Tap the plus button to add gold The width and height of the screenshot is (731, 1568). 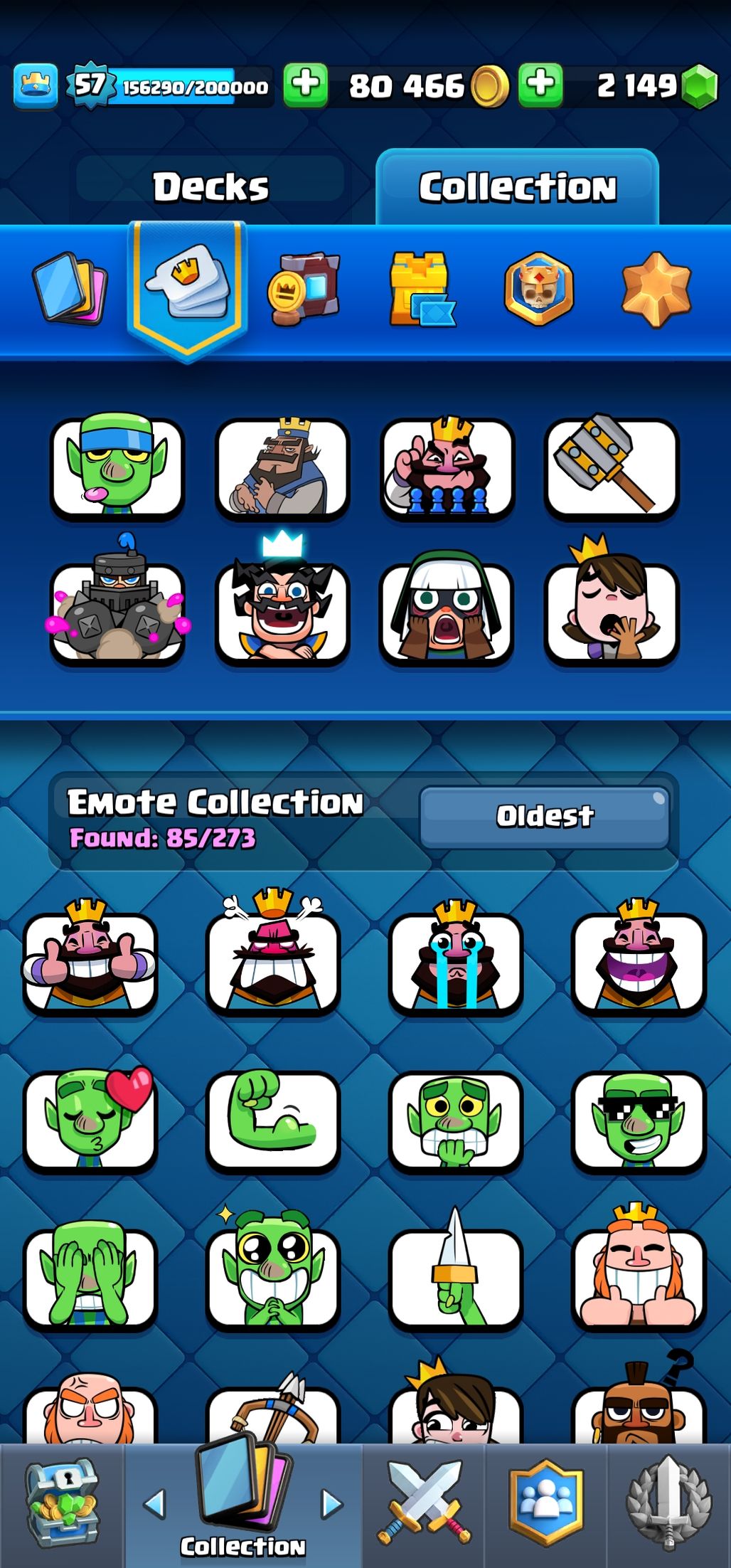[x=306, y=85]
